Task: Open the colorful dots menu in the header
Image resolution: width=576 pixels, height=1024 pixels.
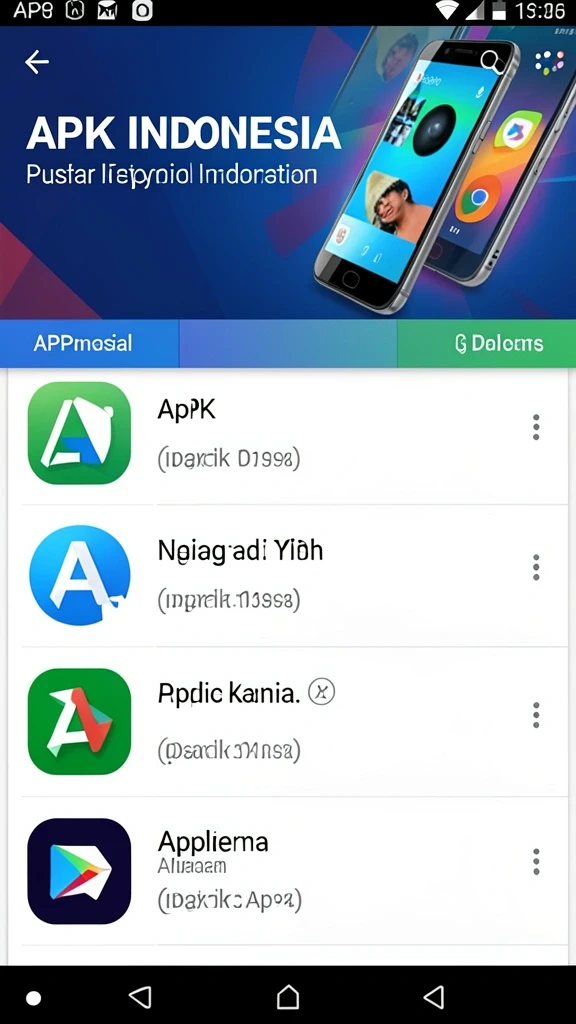Action: tap(549, 62)
